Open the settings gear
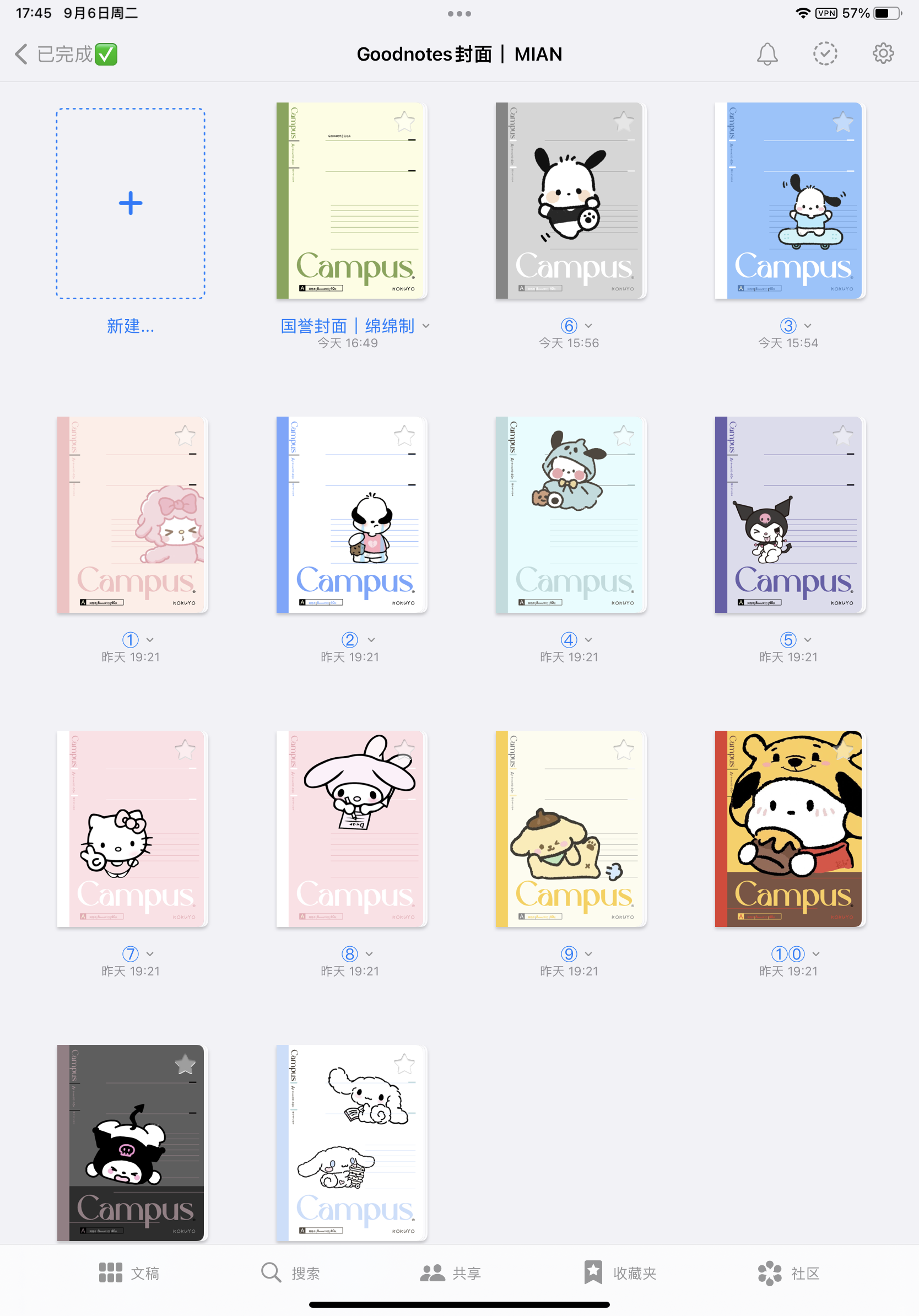Screen dimensions: 919x1316 883,54
